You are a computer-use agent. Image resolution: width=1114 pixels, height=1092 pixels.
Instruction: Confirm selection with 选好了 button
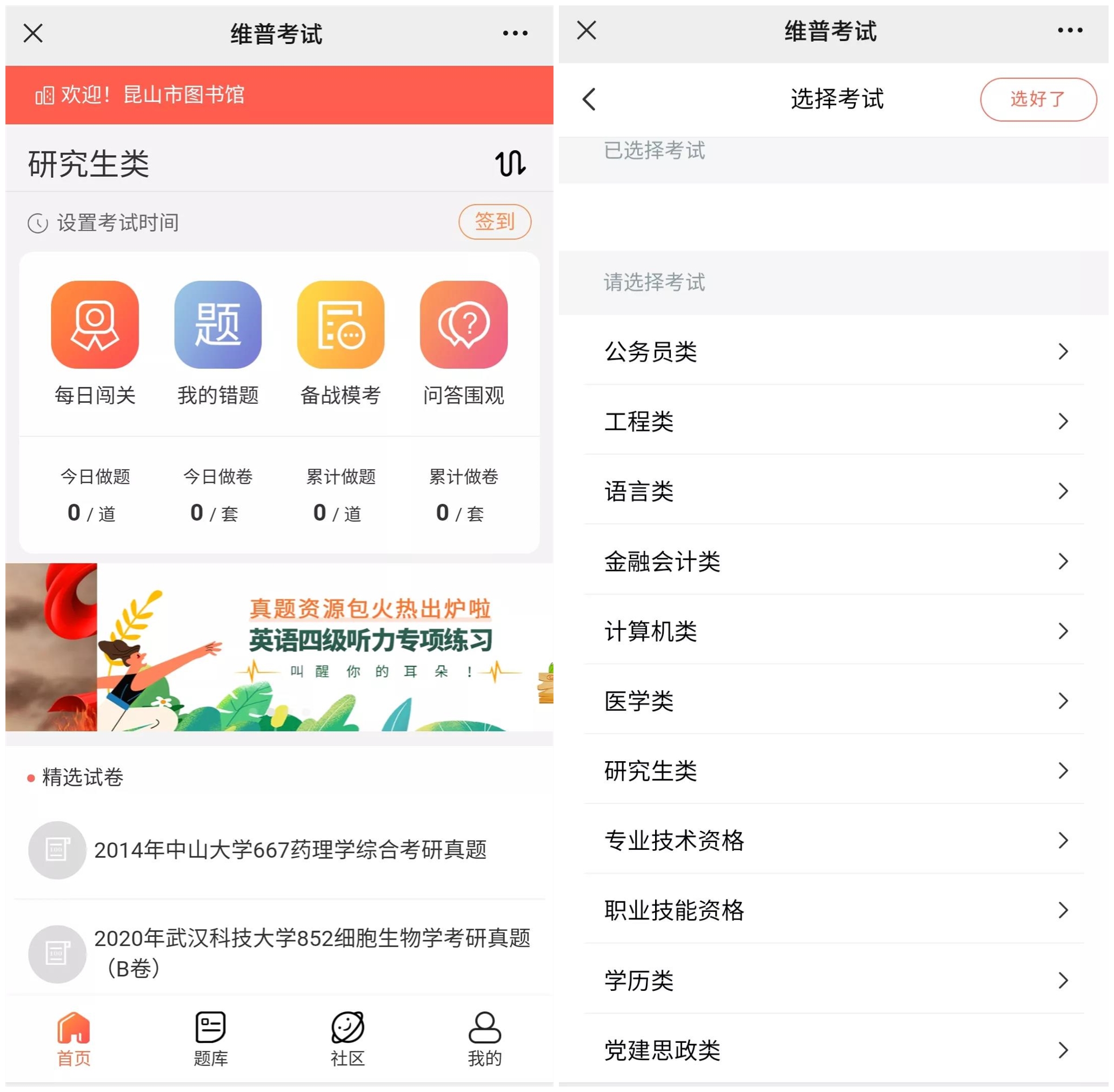click(x=1038, y=99)
